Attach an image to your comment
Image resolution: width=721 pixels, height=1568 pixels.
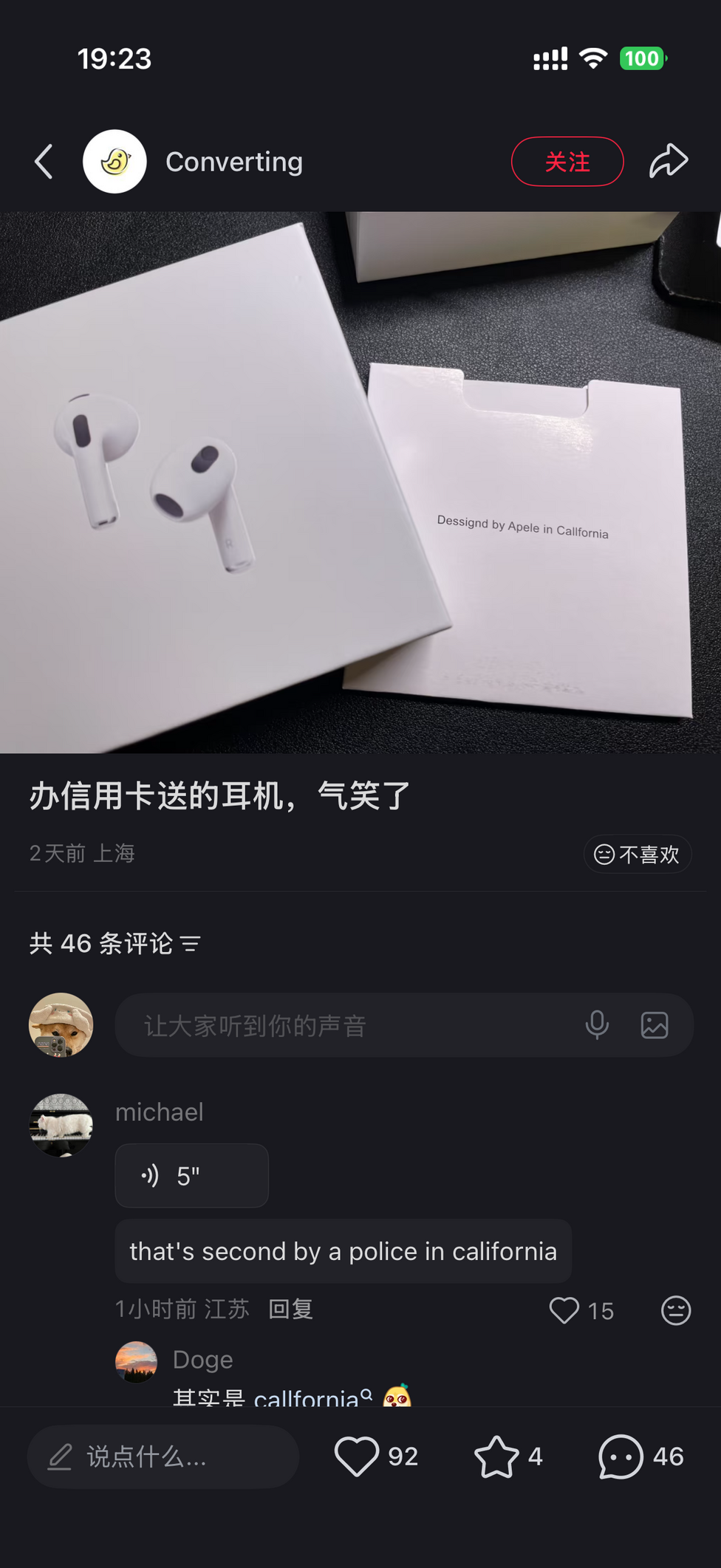tap(655, 1025)
